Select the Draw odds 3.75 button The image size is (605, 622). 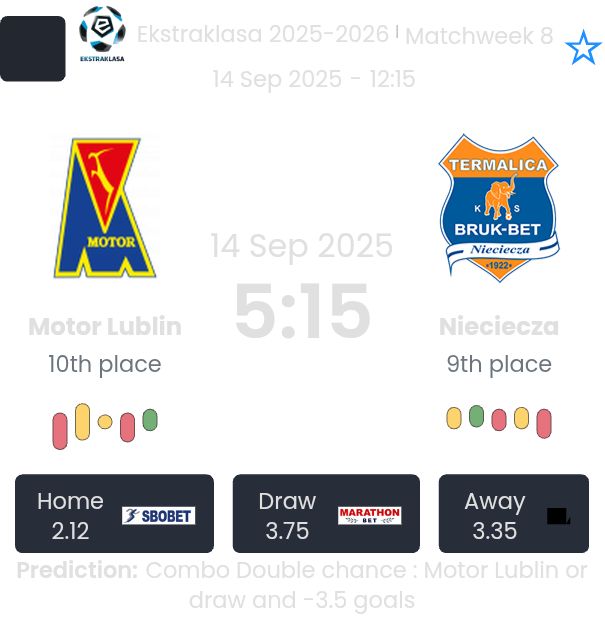pos(326,514)
